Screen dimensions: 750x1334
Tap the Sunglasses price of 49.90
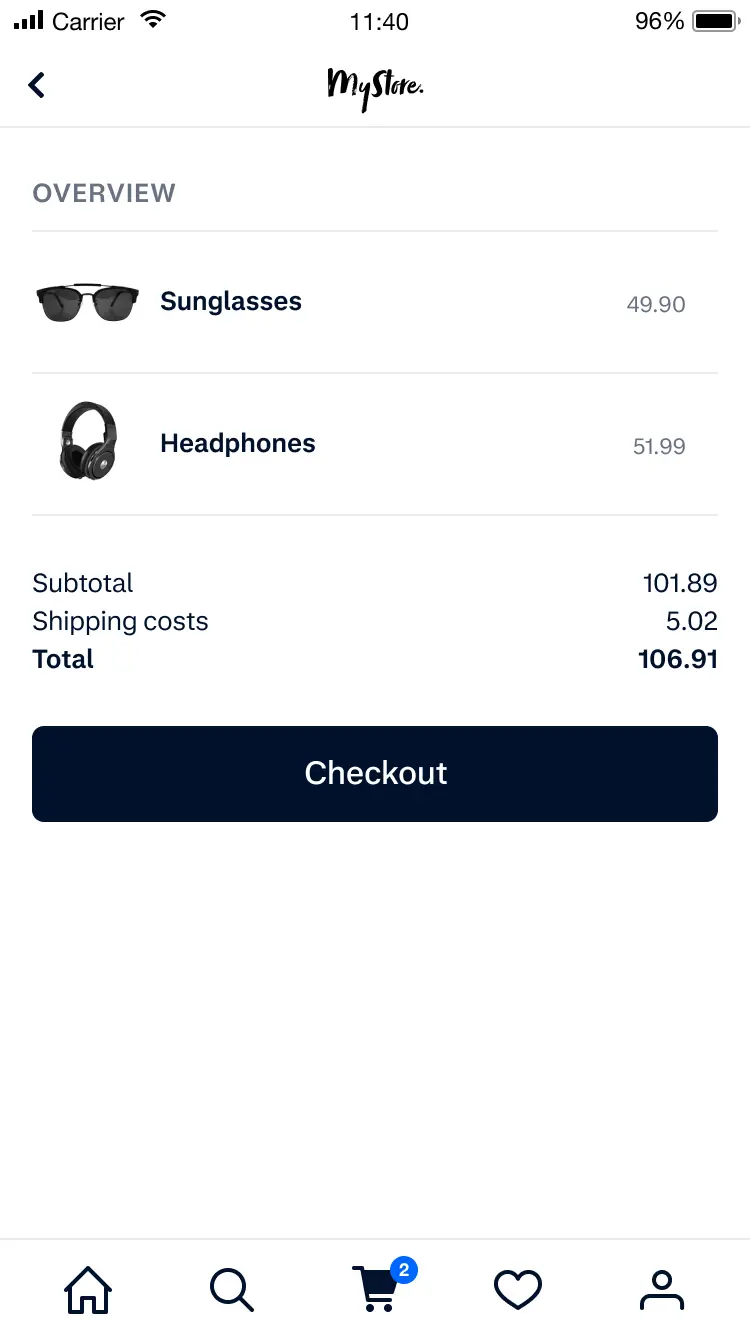tap(656, 305)
